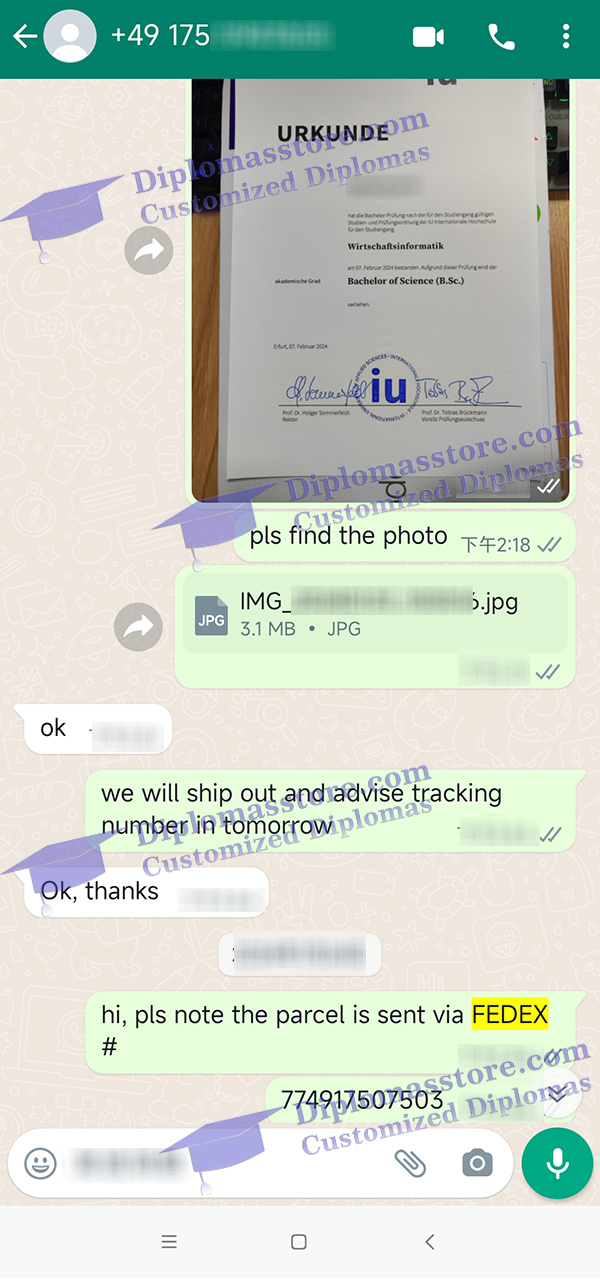This screenshot has width=600, height=1280.
Task: Open the URKUNDE certificate photo message
Action: 381,290
